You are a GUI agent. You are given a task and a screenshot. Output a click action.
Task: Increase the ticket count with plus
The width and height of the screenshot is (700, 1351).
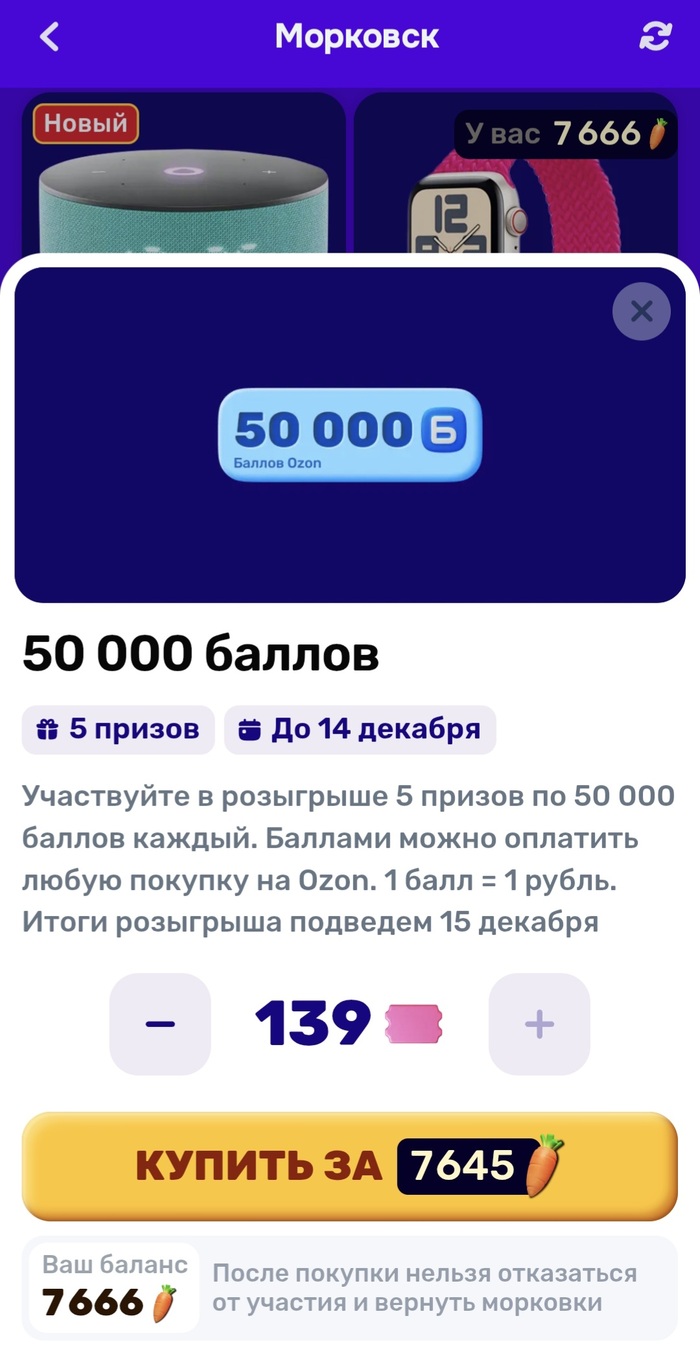[539, 1024]
